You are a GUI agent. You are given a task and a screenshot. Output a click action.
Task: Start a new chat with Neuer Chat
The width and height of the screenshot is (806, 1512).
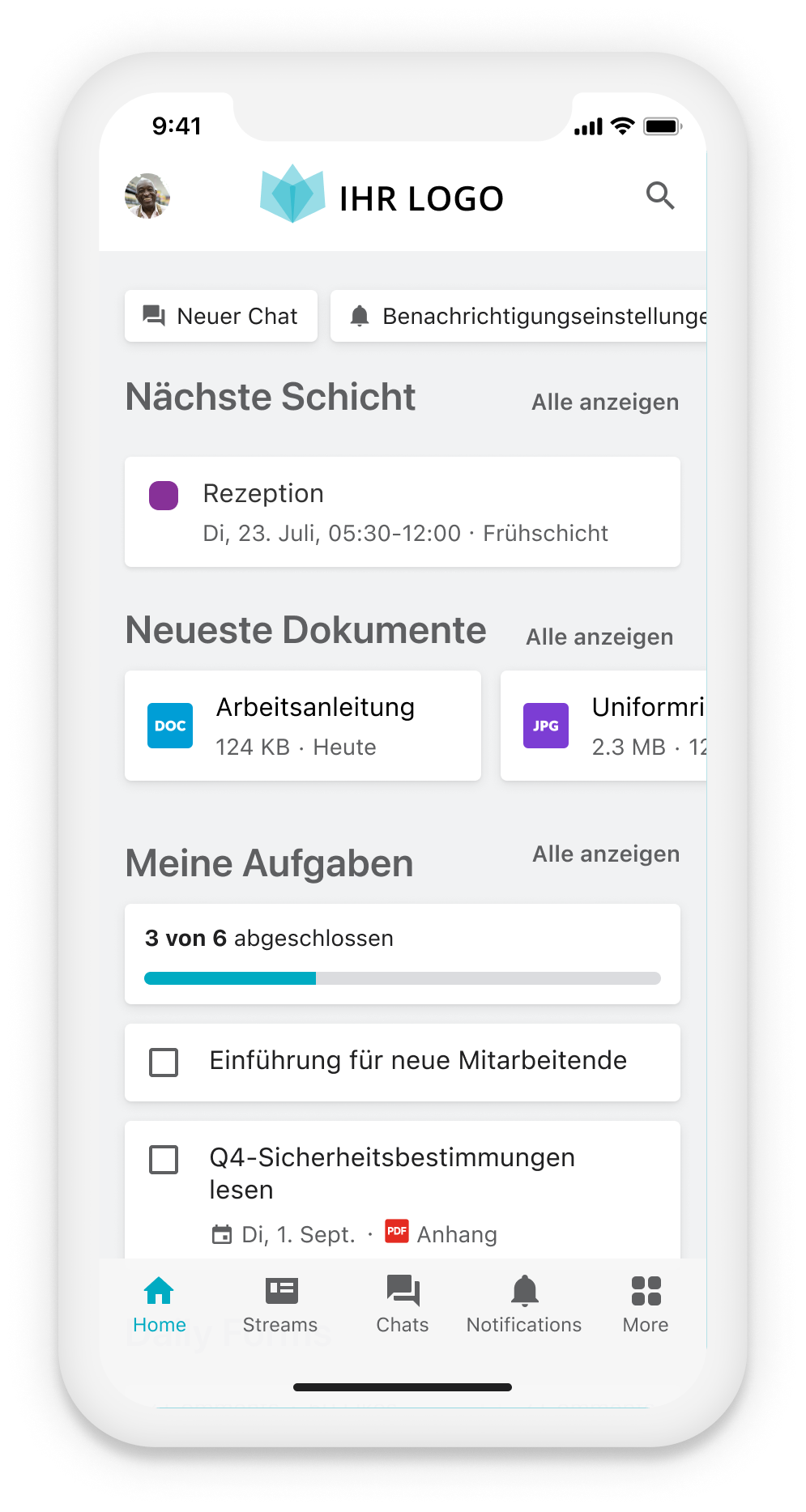tap(221, 316)
